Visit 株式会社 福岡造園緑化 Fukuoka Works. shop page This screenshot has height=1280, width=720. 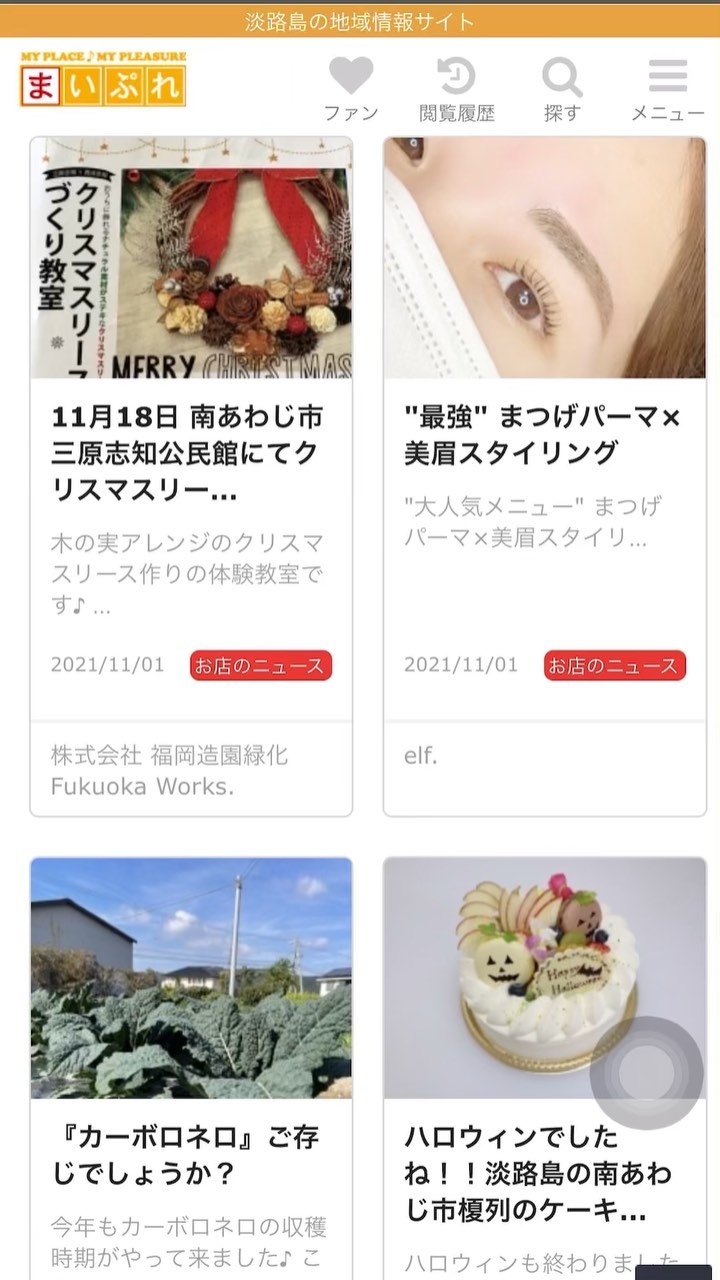click(170, 770)
